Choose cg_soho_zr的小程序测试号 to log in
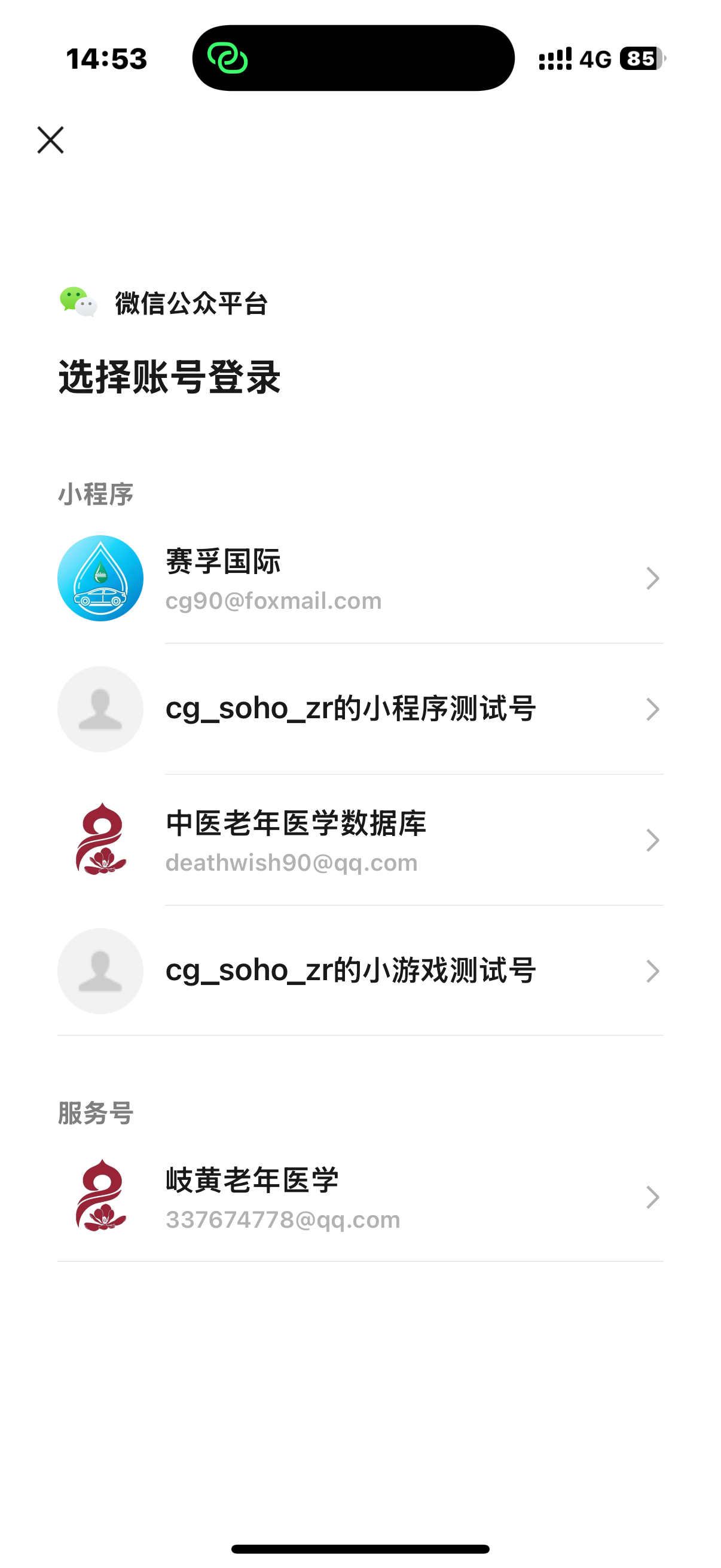 click(x=359, y=709)
